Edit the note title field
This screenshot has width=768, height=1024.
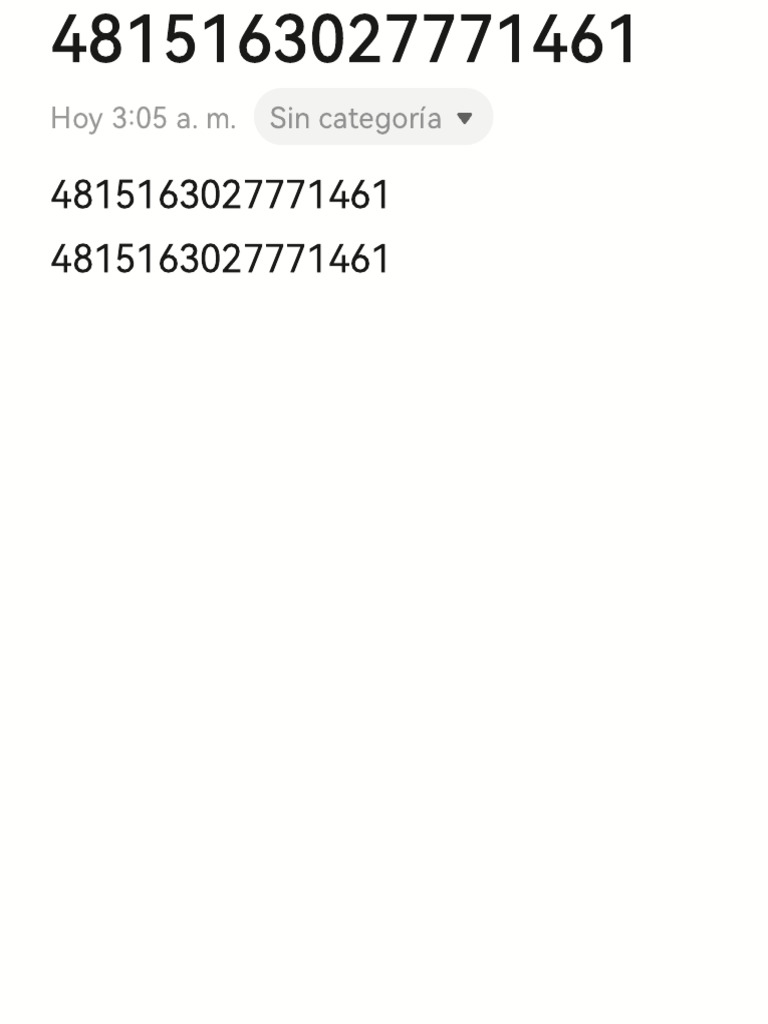point(343,42)
